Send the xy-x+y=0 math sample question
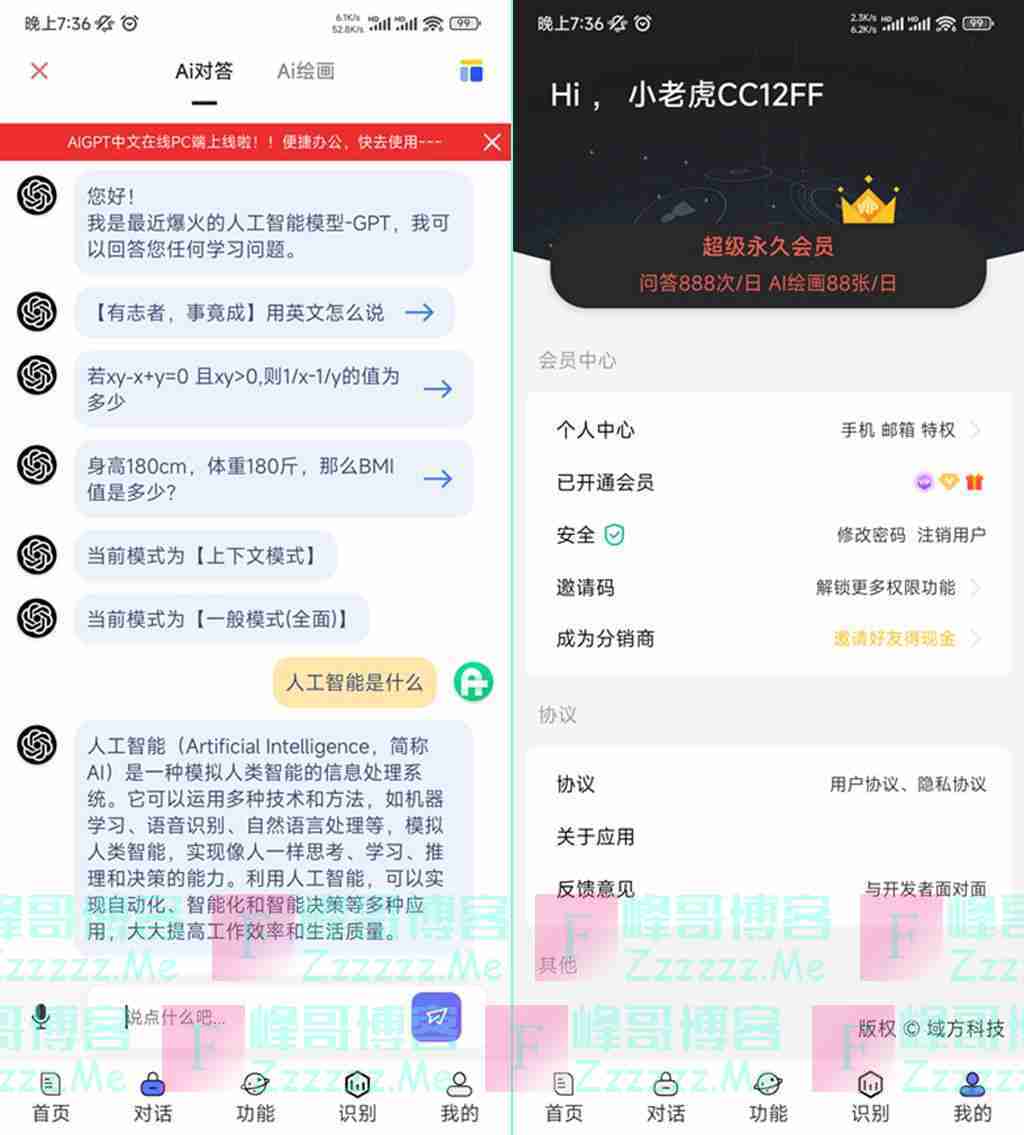The height and width of the screenshot is (1135, 1024). tap(438, 389)
